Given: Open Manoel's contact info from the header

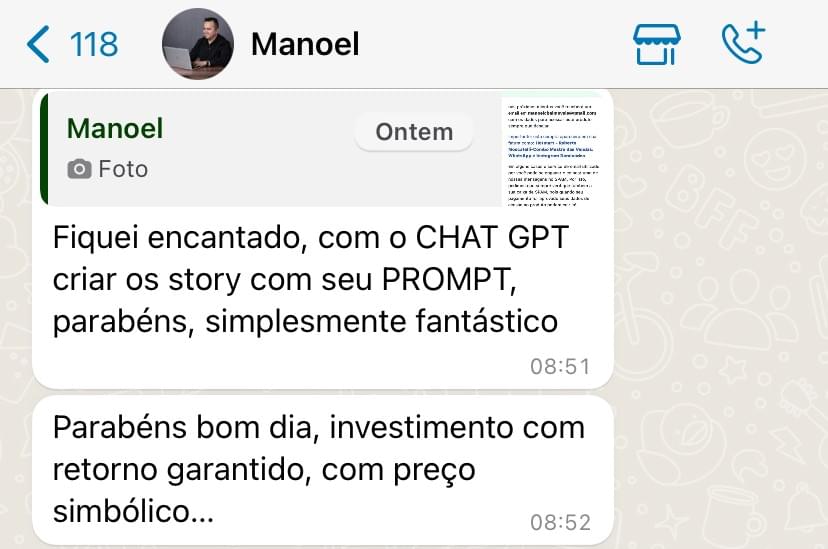Looking at the screenshot, I should point(304,44).
